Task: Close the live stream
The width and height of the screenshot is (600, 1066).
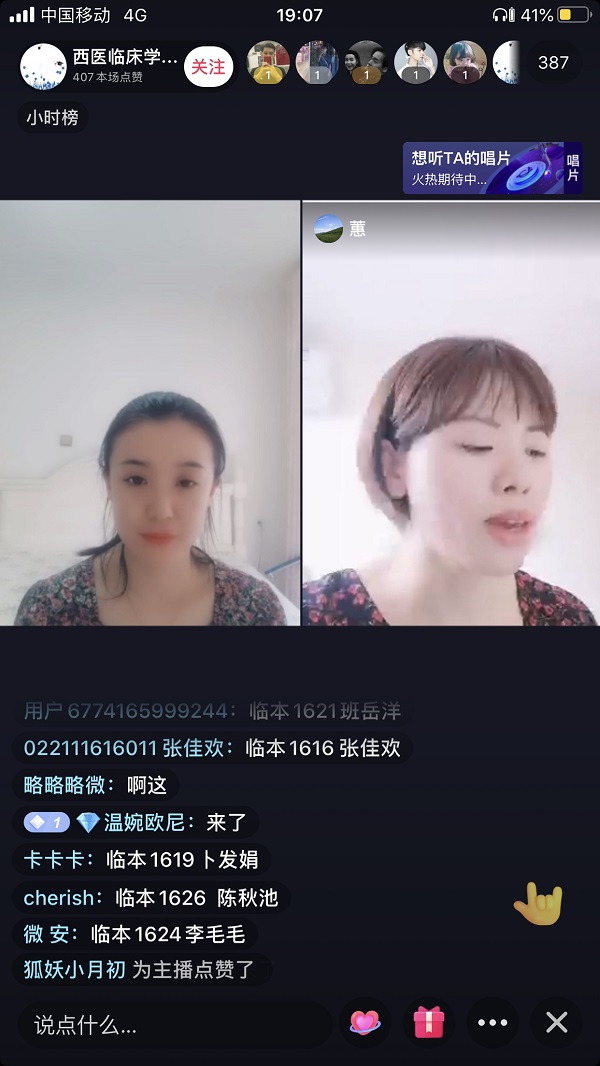Action: (x=557, y=1022)
